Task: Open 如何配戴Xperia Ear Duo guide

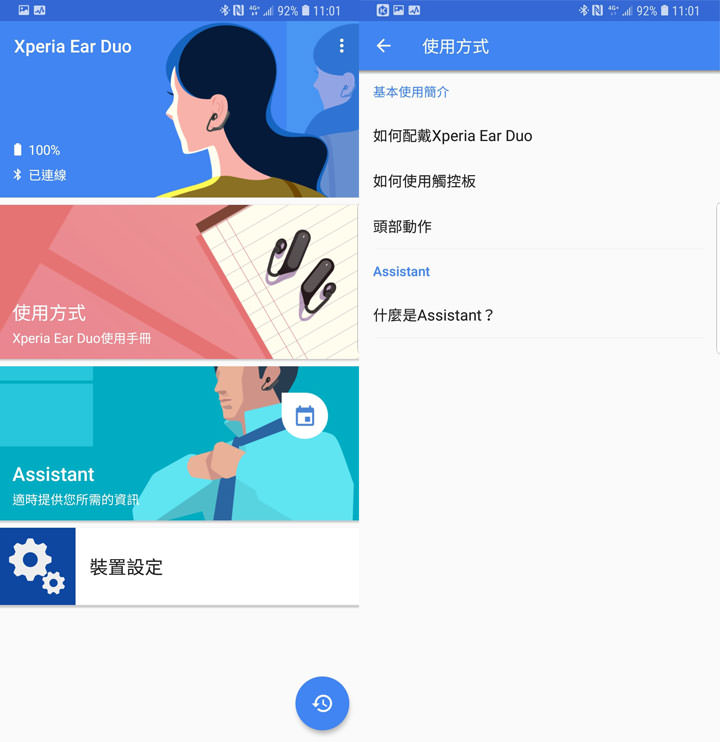Action: point(453,136)
